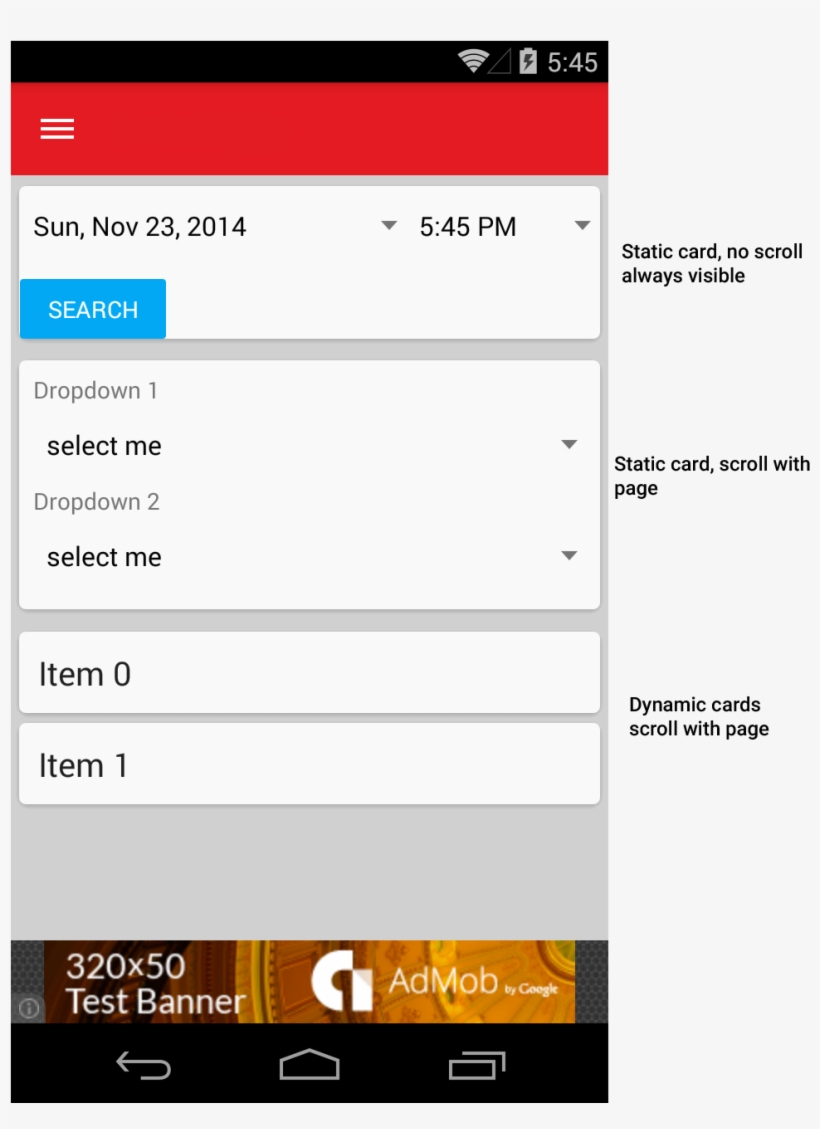Open the date picker showing Sun, Nov 23, 2014
Screen dimensions: 820x1129
(214, 227)
